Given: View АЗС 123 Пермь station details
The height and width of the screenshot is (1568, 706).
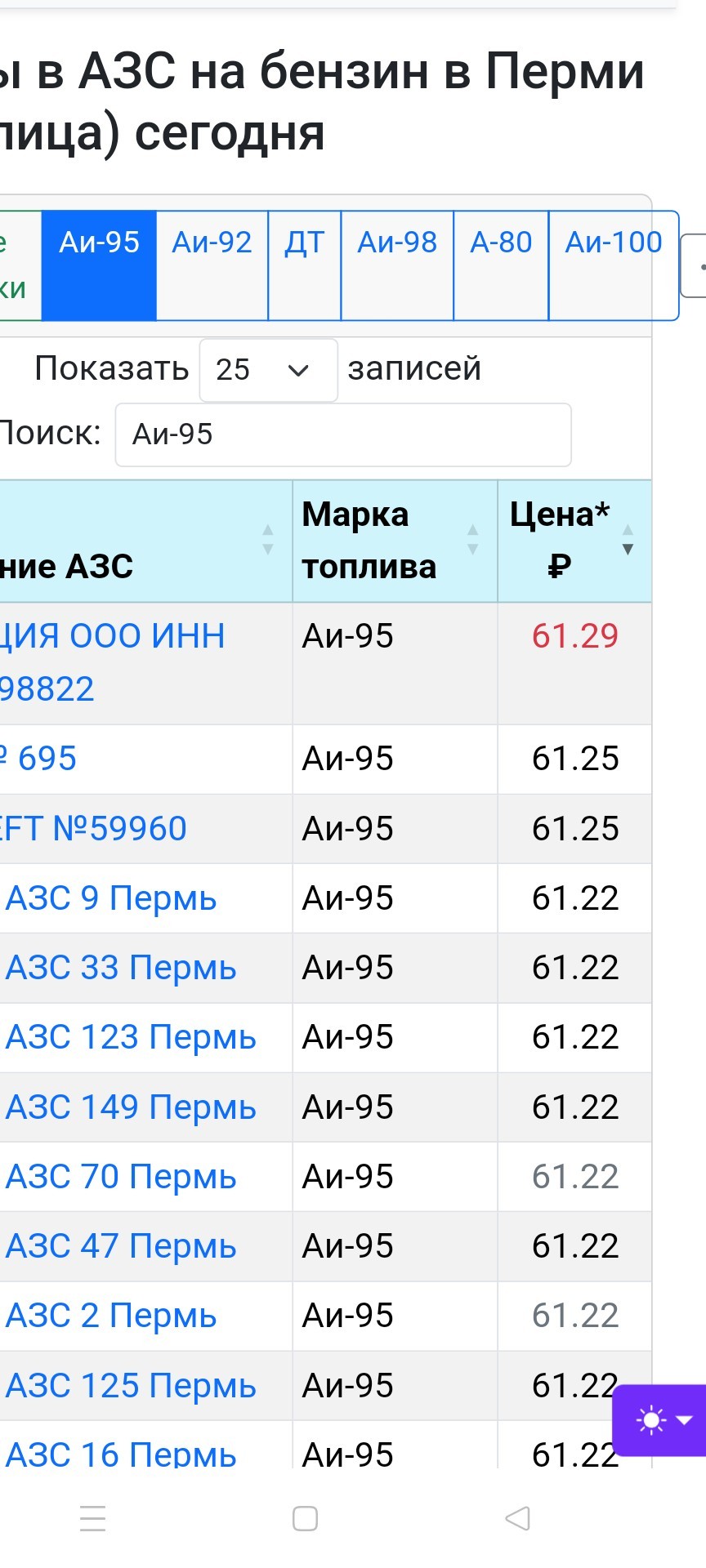Looking at the screenshot, I should (131, 1037).
